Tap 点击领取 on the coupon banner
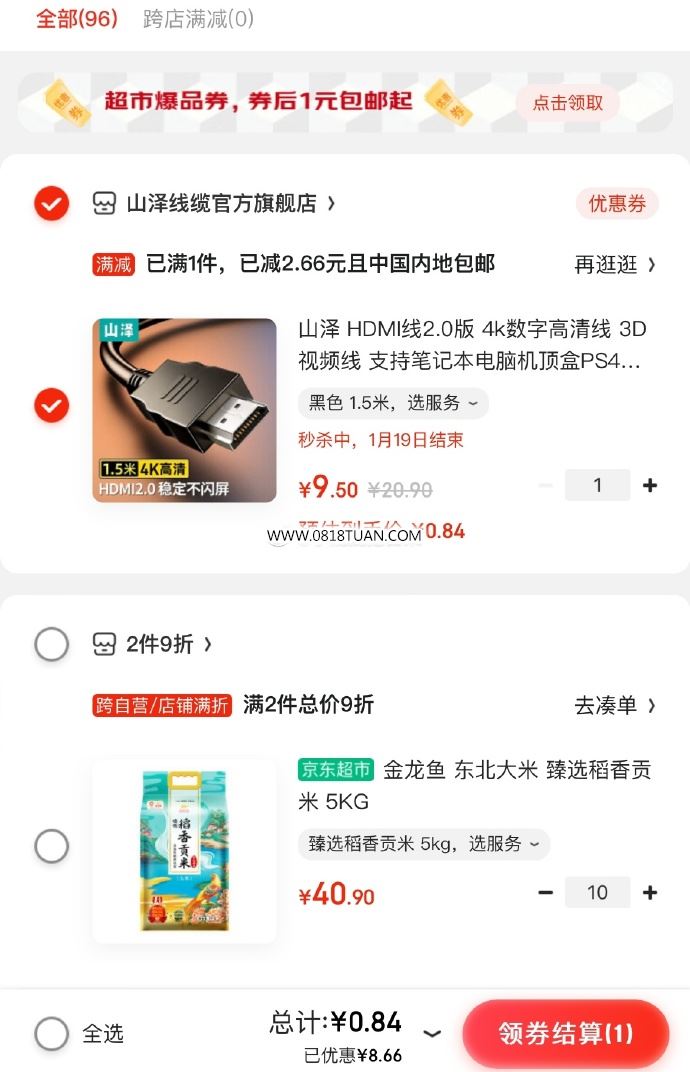This screenshot has height=1072, width=690. [x=567, y=103]
